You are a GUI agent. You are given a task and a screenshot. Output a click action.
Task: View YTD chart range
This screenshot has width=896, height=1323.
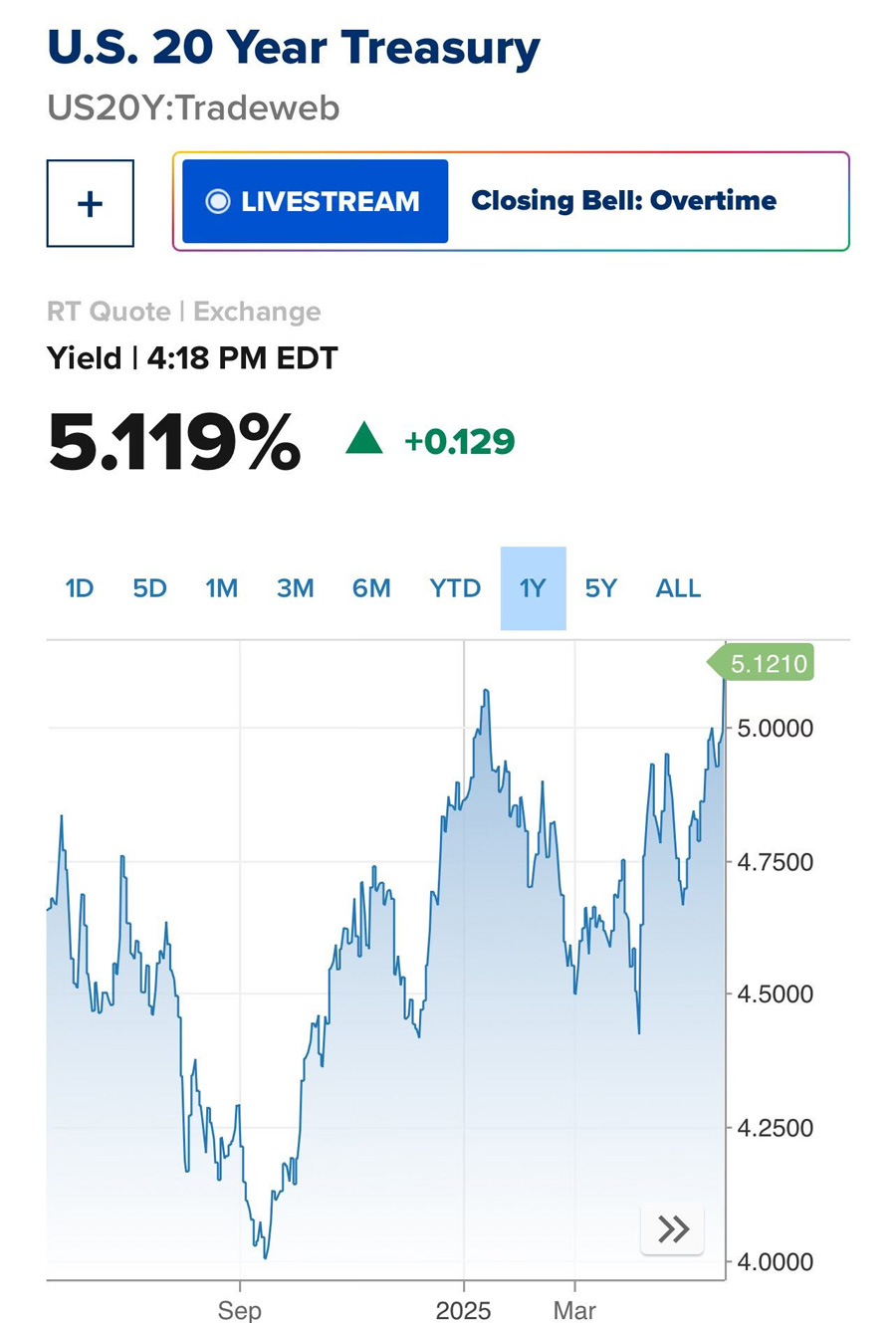(x=455, y=588)
